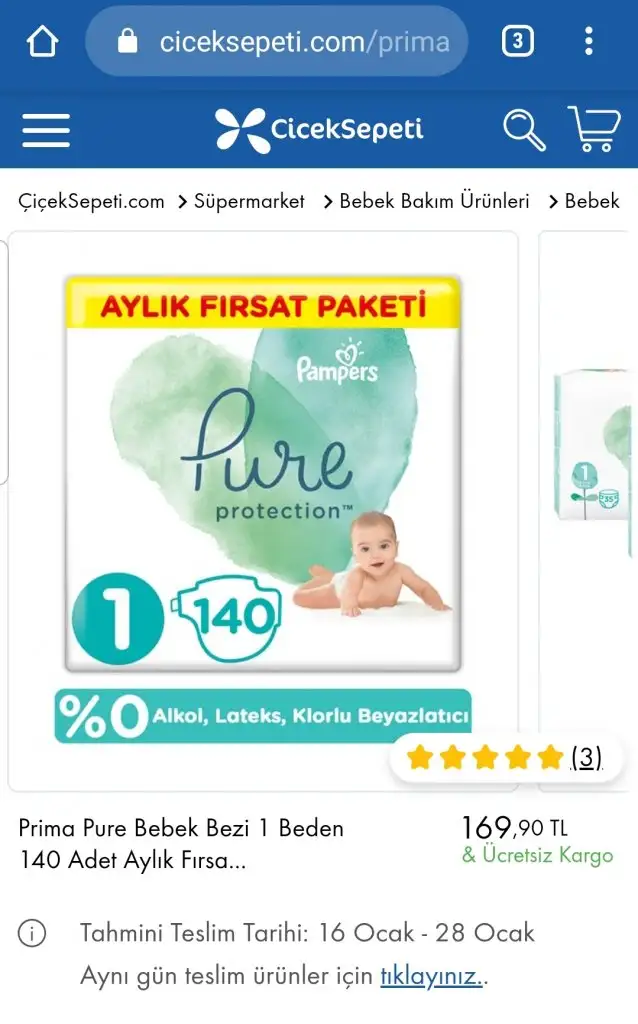Image resolution: width=638 pixels, height=1024 pixels.
Task: Tap the tıklayınız same-day delivery link
Action: click(432, 976)
